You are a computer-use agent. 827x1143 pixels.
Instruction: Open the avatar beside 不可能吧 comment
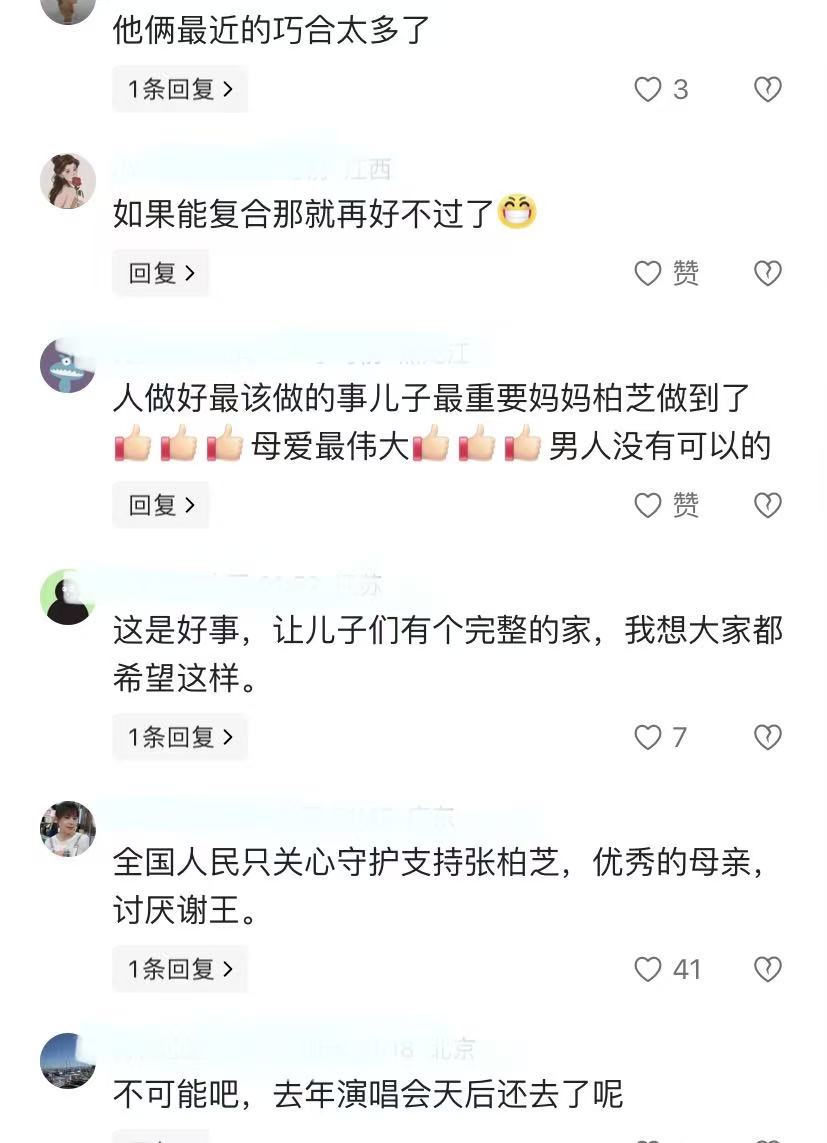tap(68, 1061)
